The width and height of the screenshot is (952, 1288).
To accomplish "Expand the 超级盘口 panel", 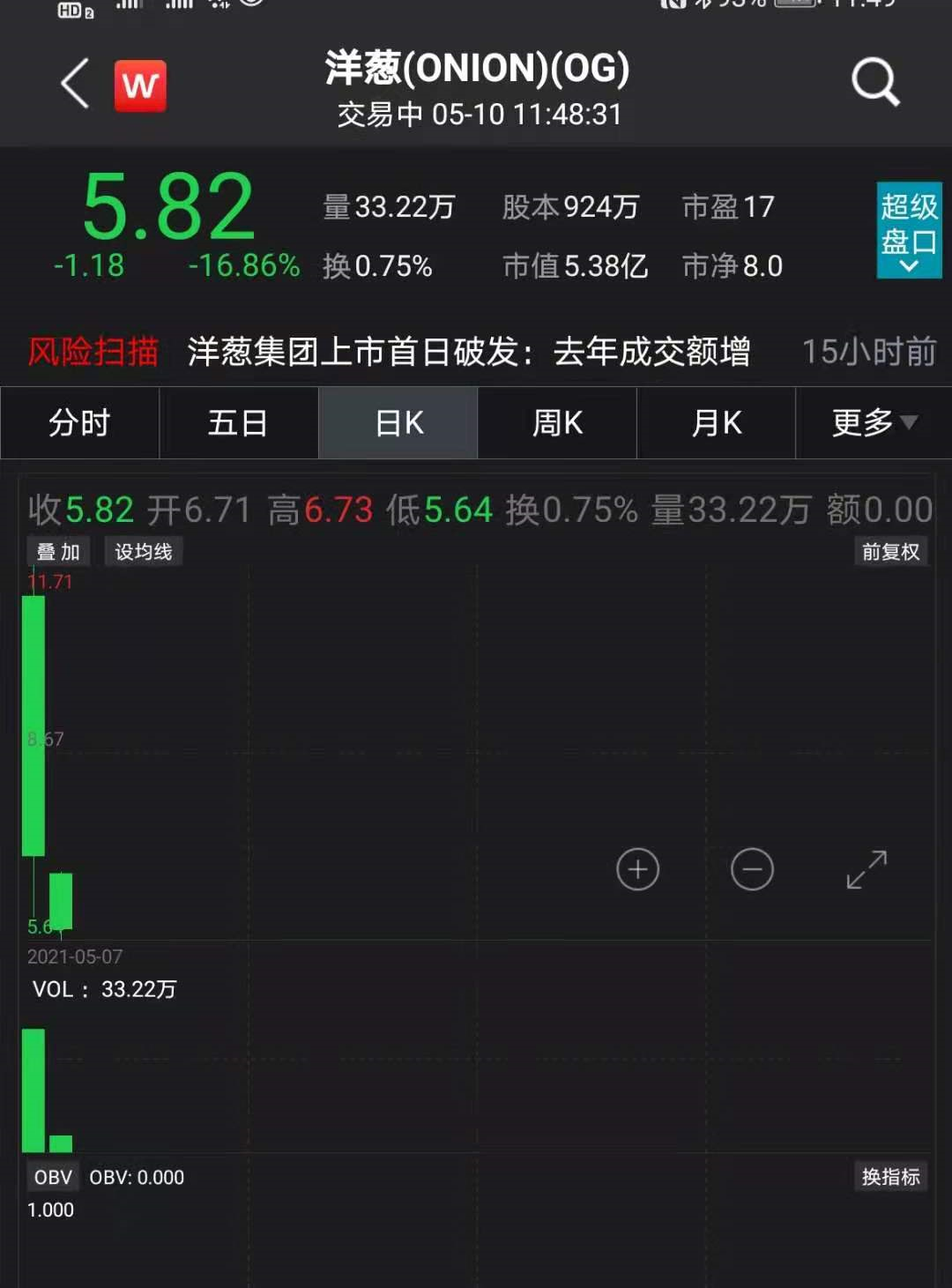I will [x=908, y=230].
